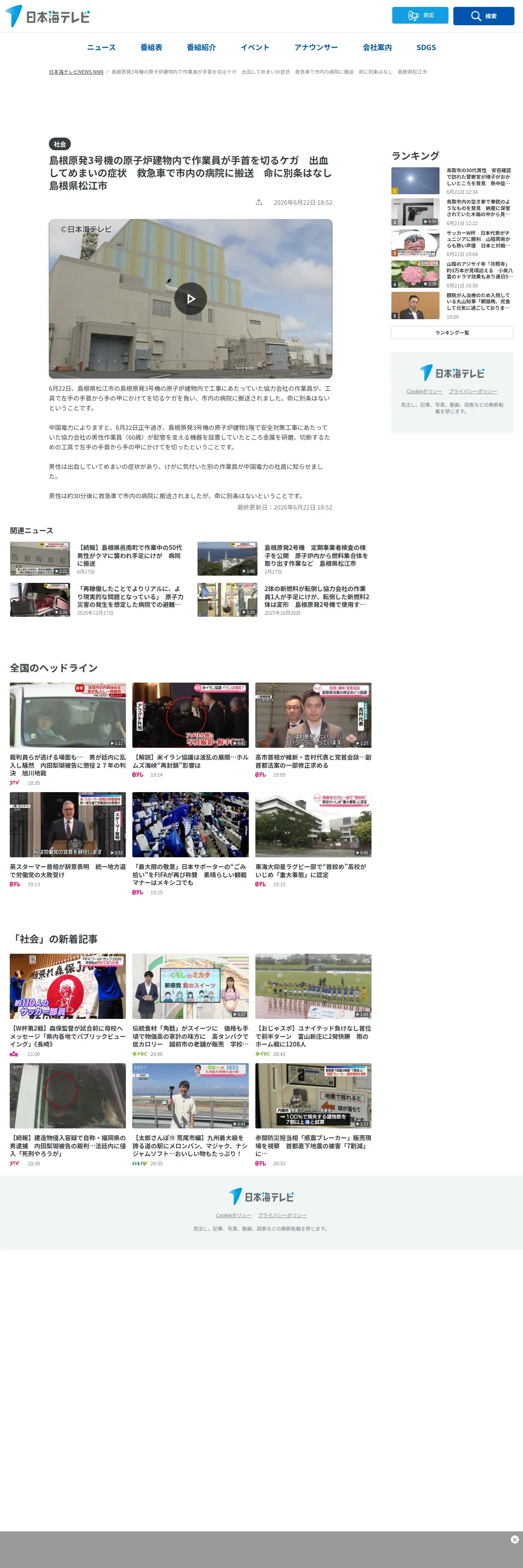Image resolution: width=523 pixels, height=1568 pixels.
Task: Select アナウンサー in the top menu
Action: coord(316,48)
